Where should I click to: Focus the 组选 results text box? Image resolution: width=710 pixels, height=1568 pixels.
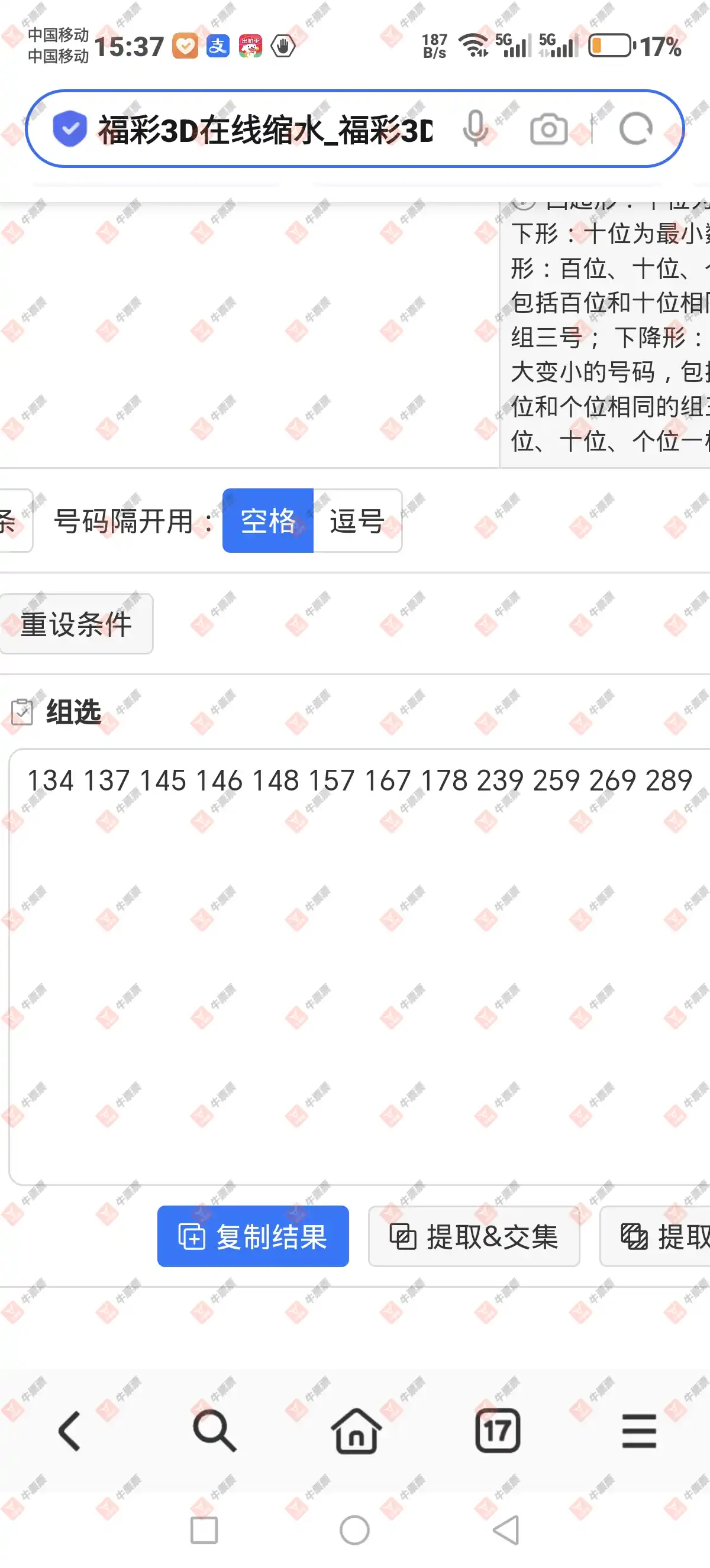point(359,968)
